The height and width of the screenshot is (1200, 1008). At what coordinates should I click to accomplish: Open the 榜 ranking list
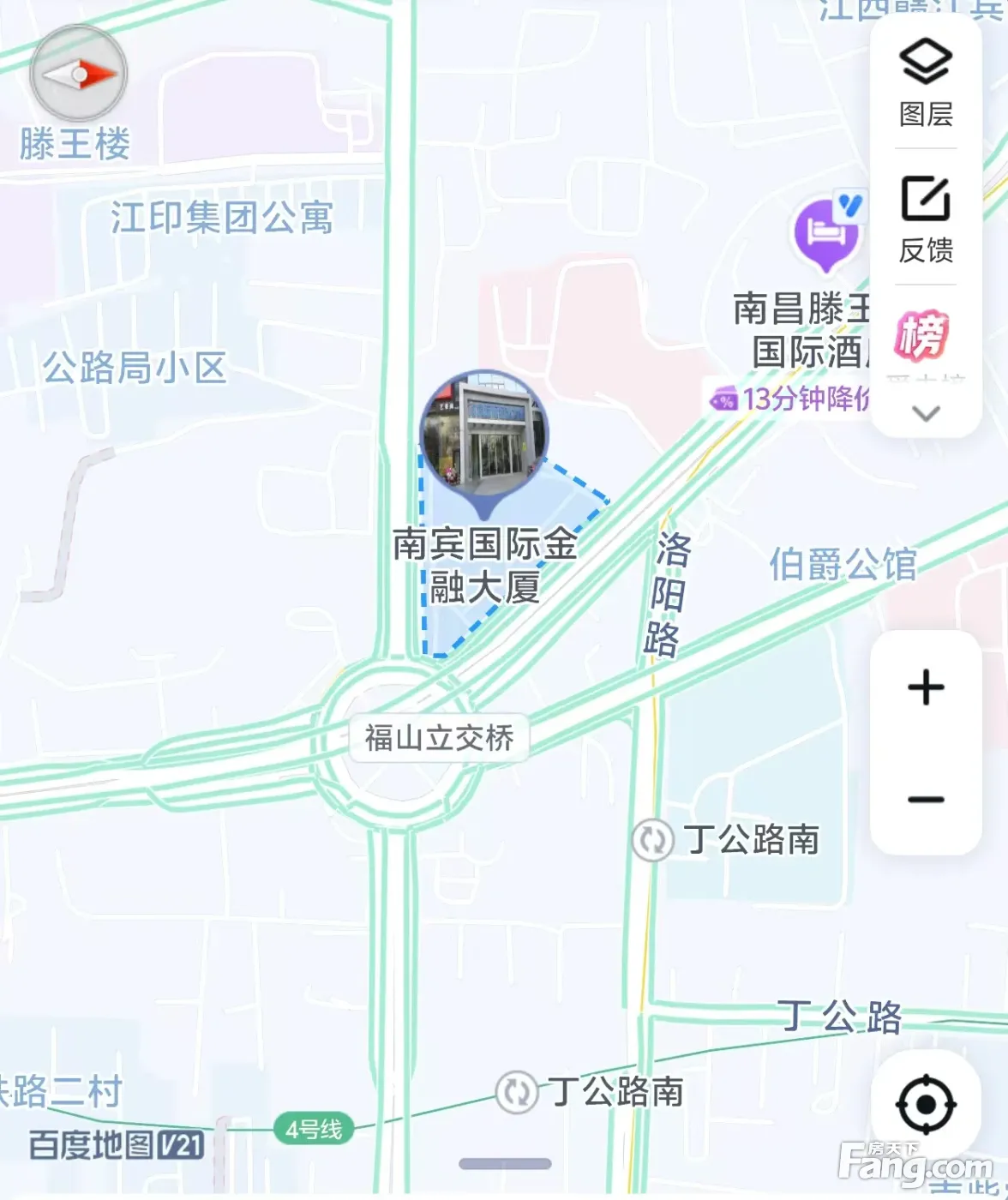tap(922, 335)
